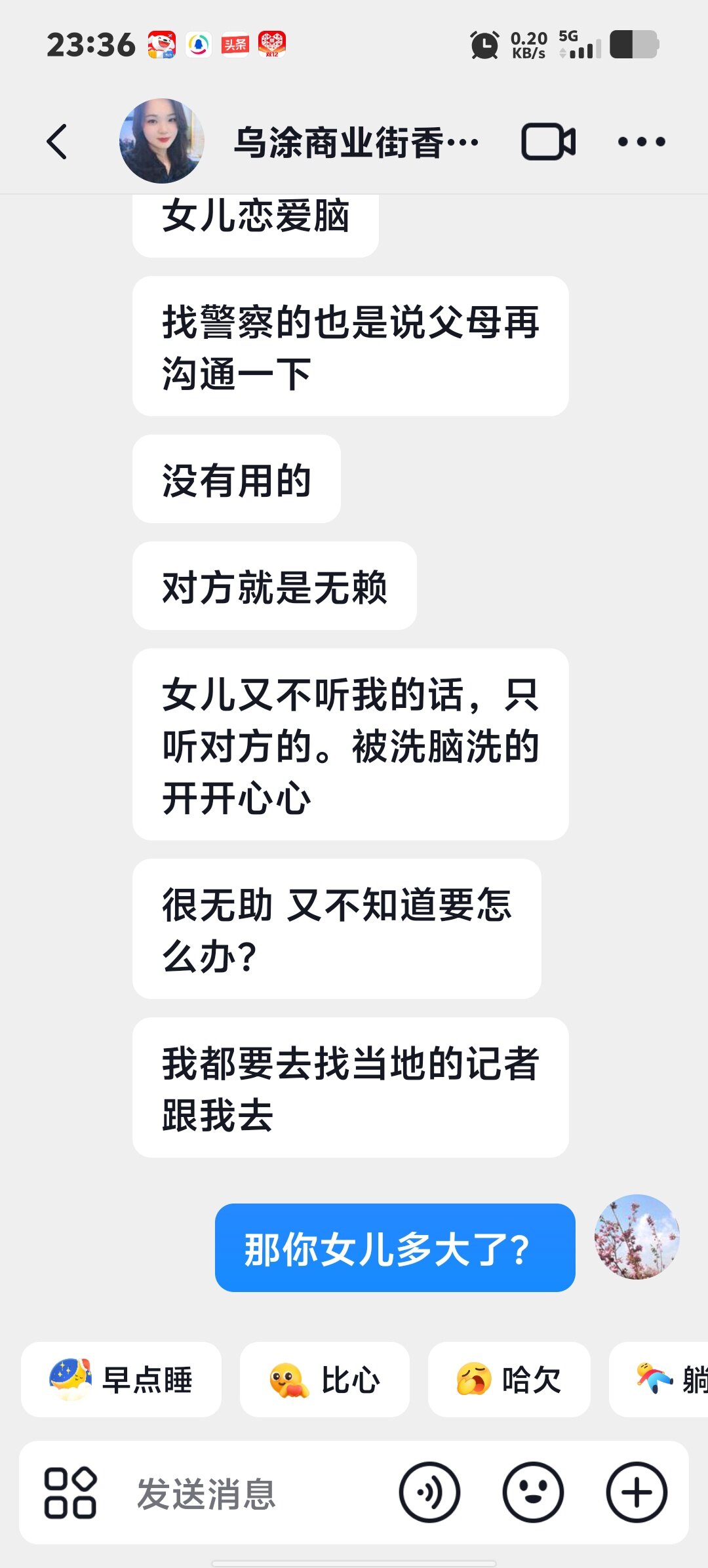Send the 比心 quick sticker
Screen dimensions: 708x1568
click(x=324, y=1379)
